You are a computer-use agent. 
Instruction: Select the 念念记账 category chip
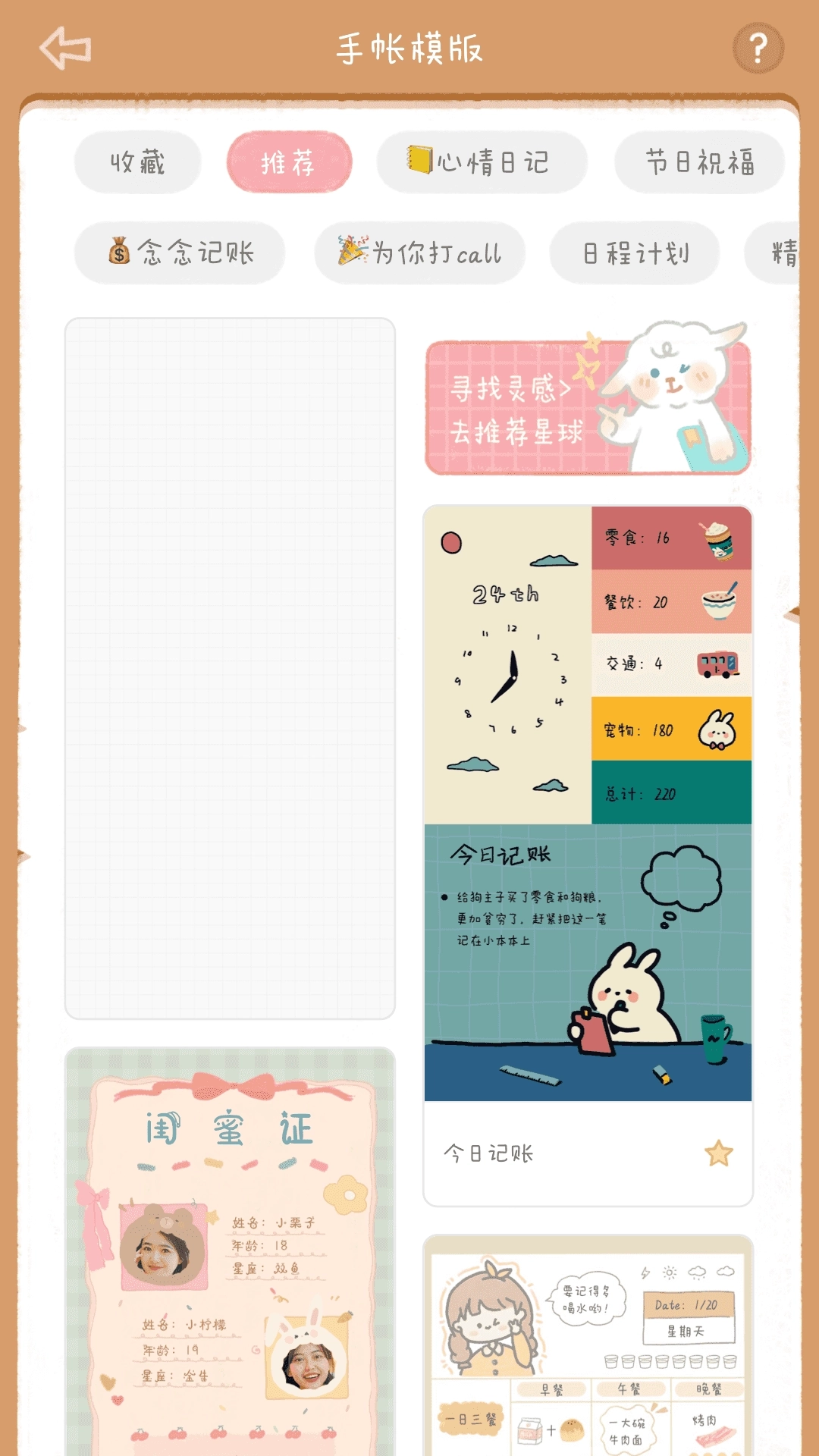pyautogui.click(x=180, y=253)
